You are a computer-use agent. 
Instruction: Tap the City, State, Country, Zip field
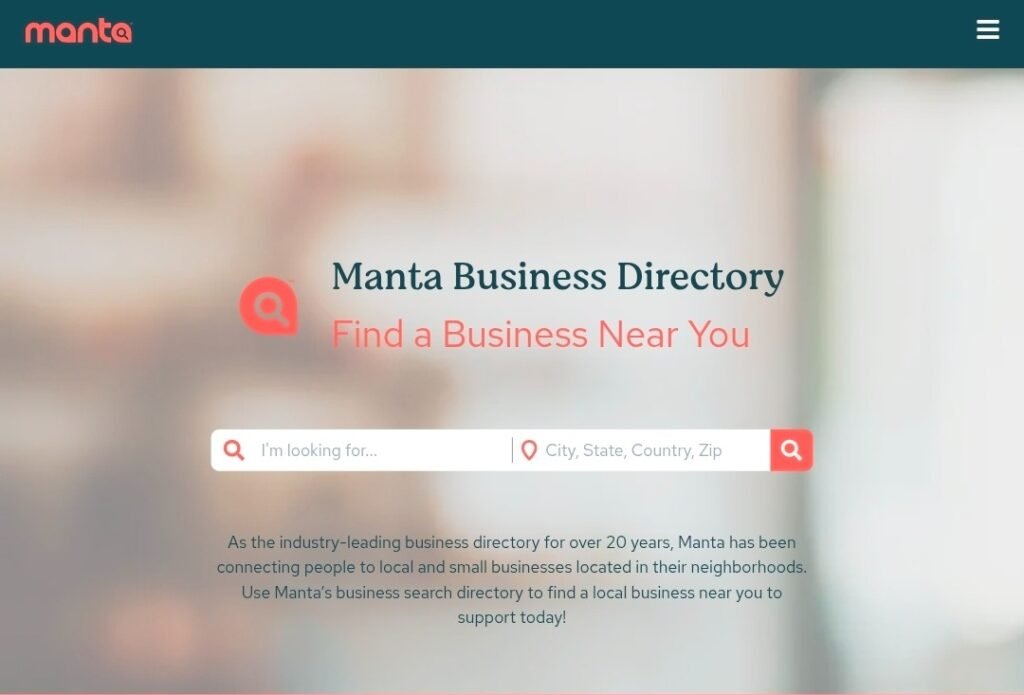(x=640, y=450)
